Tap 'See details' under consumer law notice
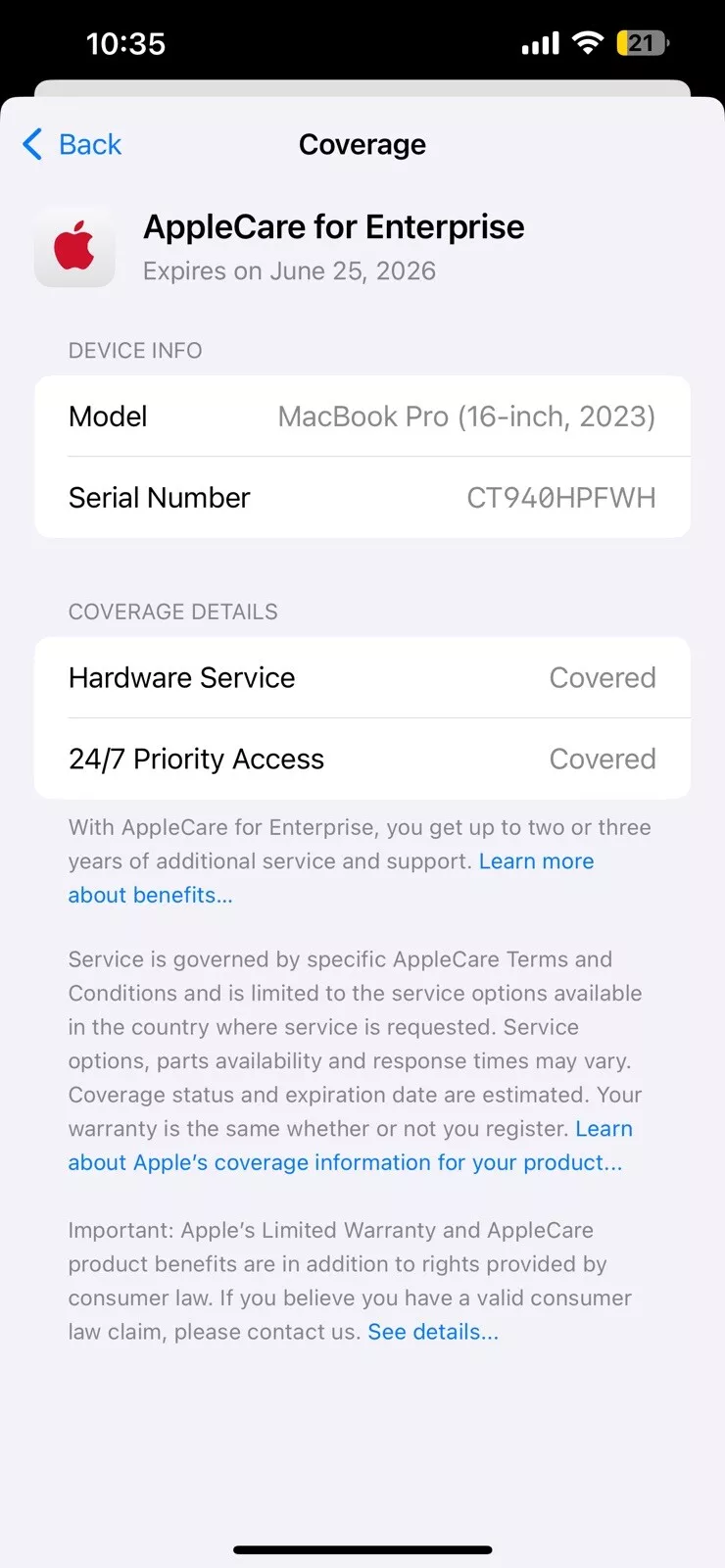 (x=433, y=1332)
